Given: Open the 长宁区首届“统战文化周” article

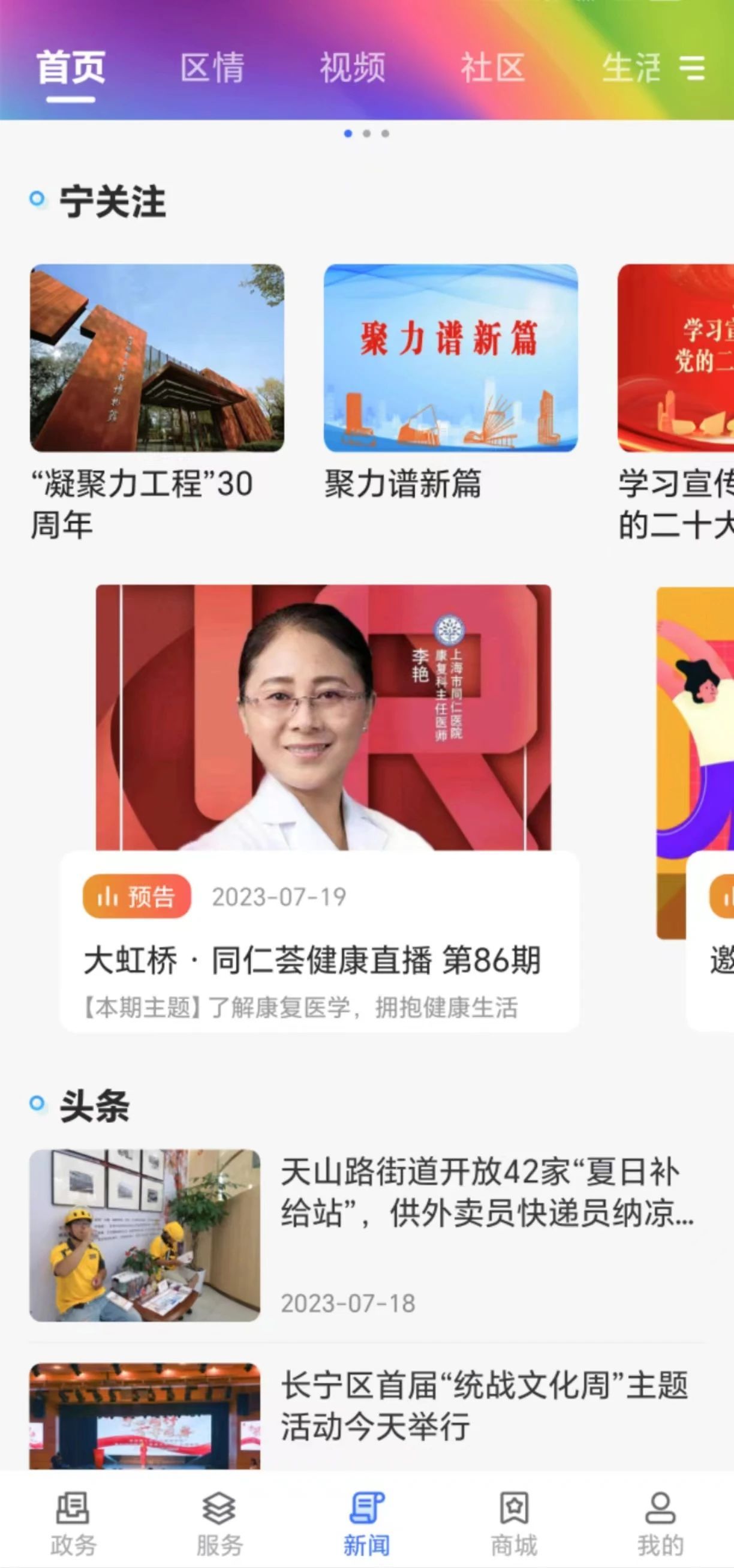Looking at the screenshot, I should [x=484, y=1405].
